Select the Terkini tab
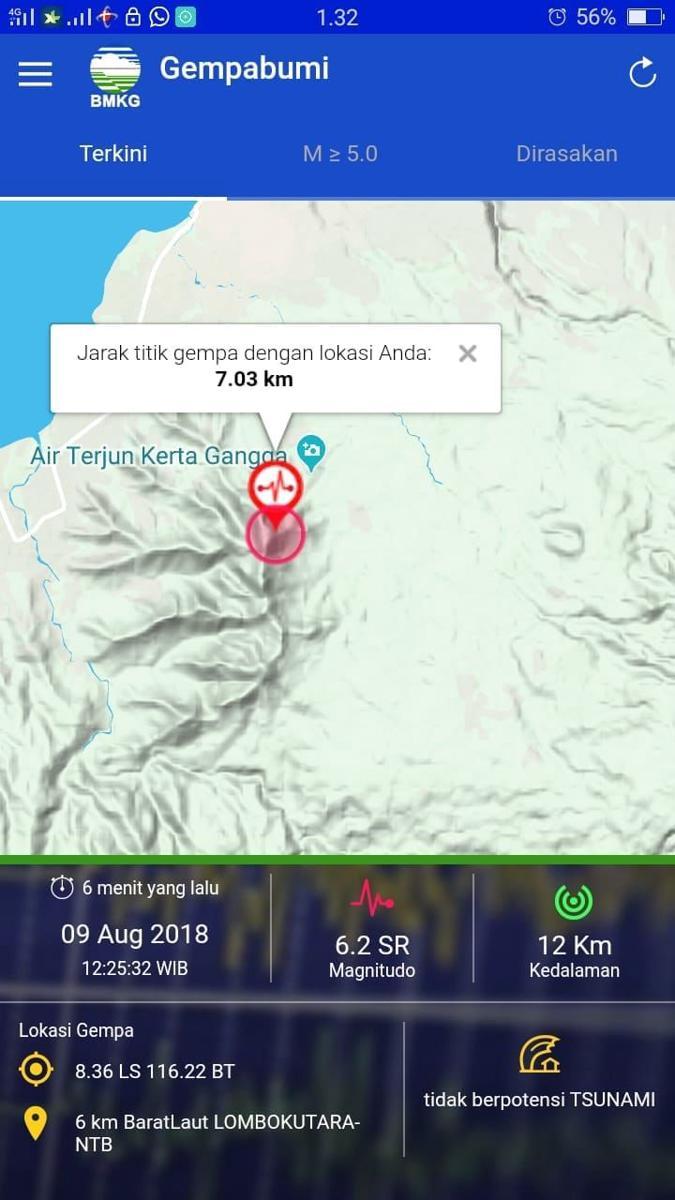The height and width of the screenshot is (1200, 675). [113, 154]
